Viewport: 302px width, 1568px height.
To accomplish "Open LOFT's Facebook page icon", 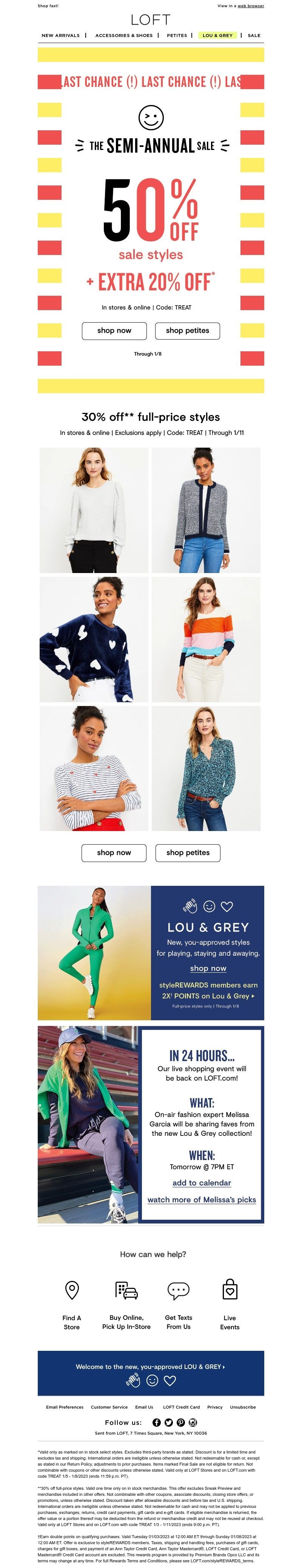I will point(157,1423).
